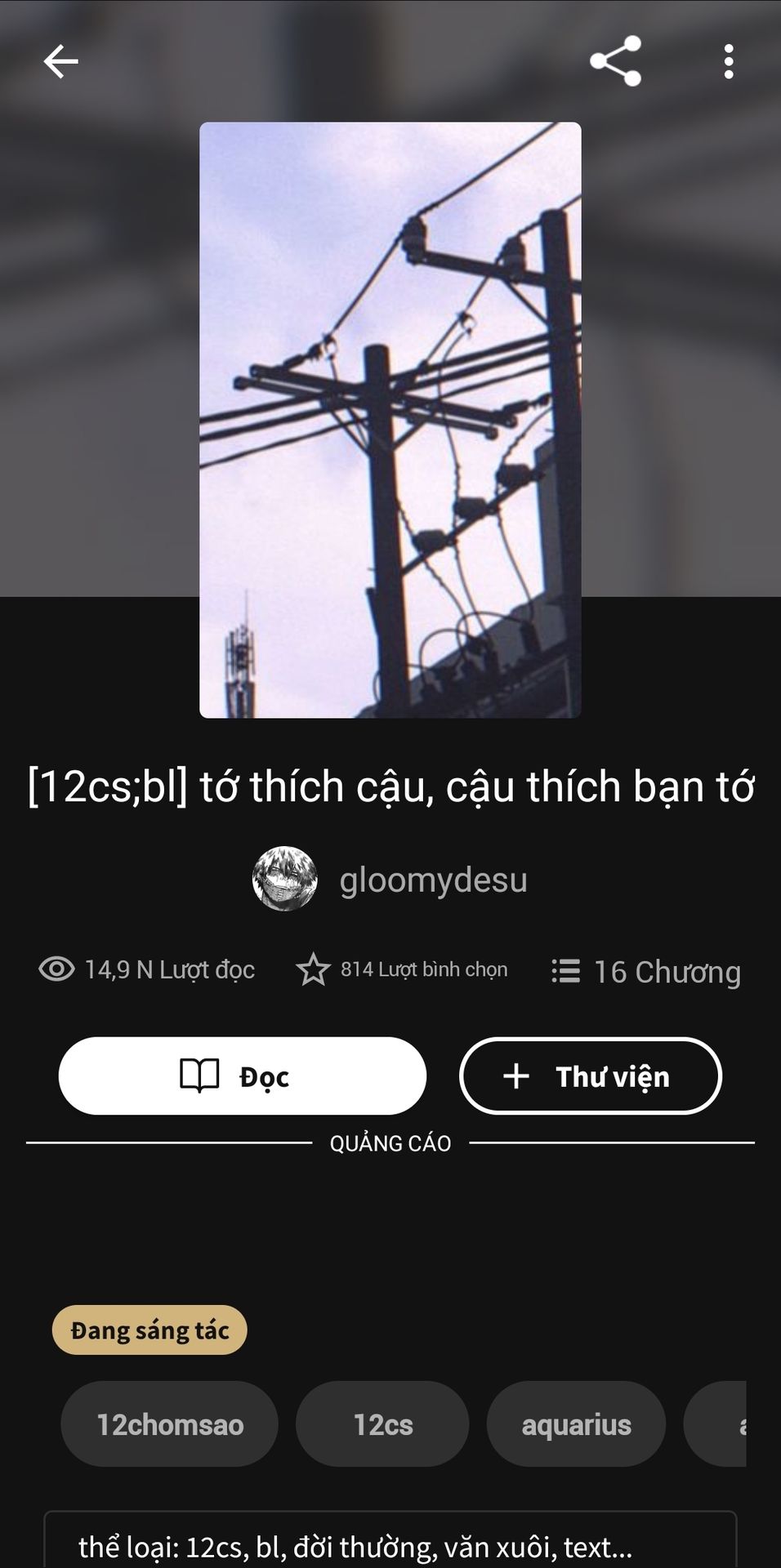Select the 12cs tag chip
Screen dimensions: 781x1568
click(x=382, y=1424)
